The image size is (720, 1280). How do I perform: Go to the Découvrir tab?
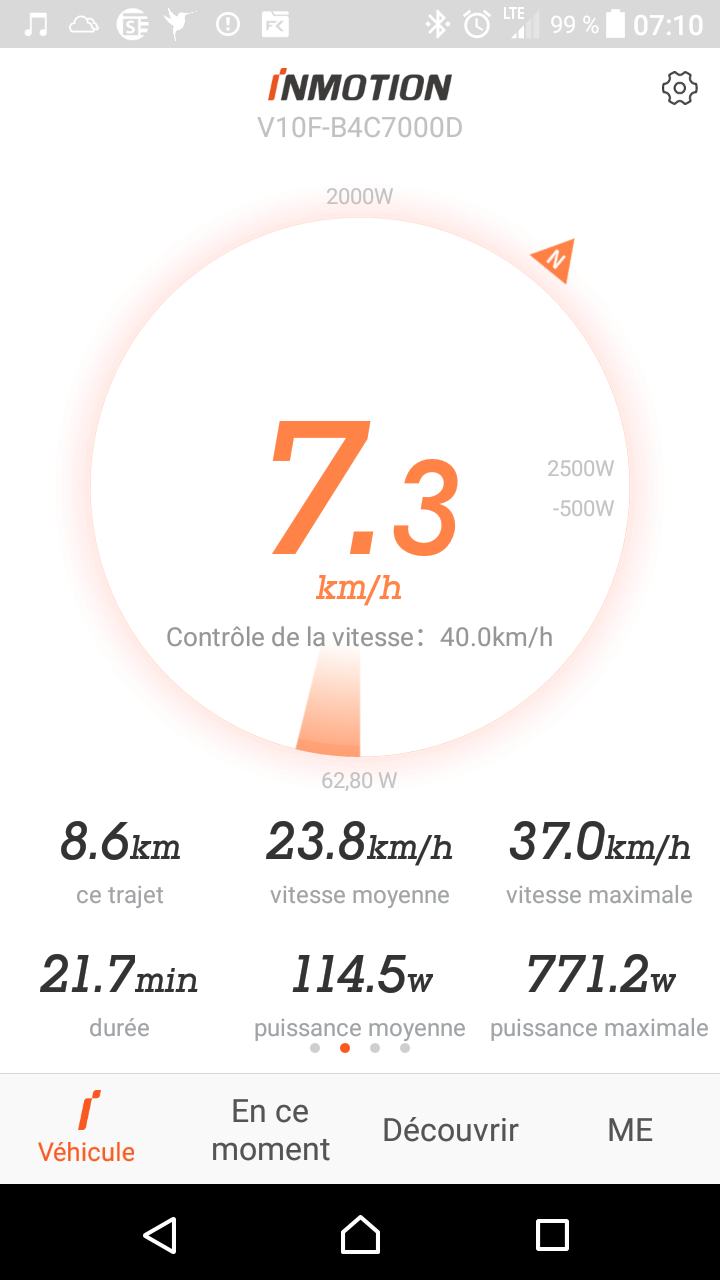[450, 1130]
